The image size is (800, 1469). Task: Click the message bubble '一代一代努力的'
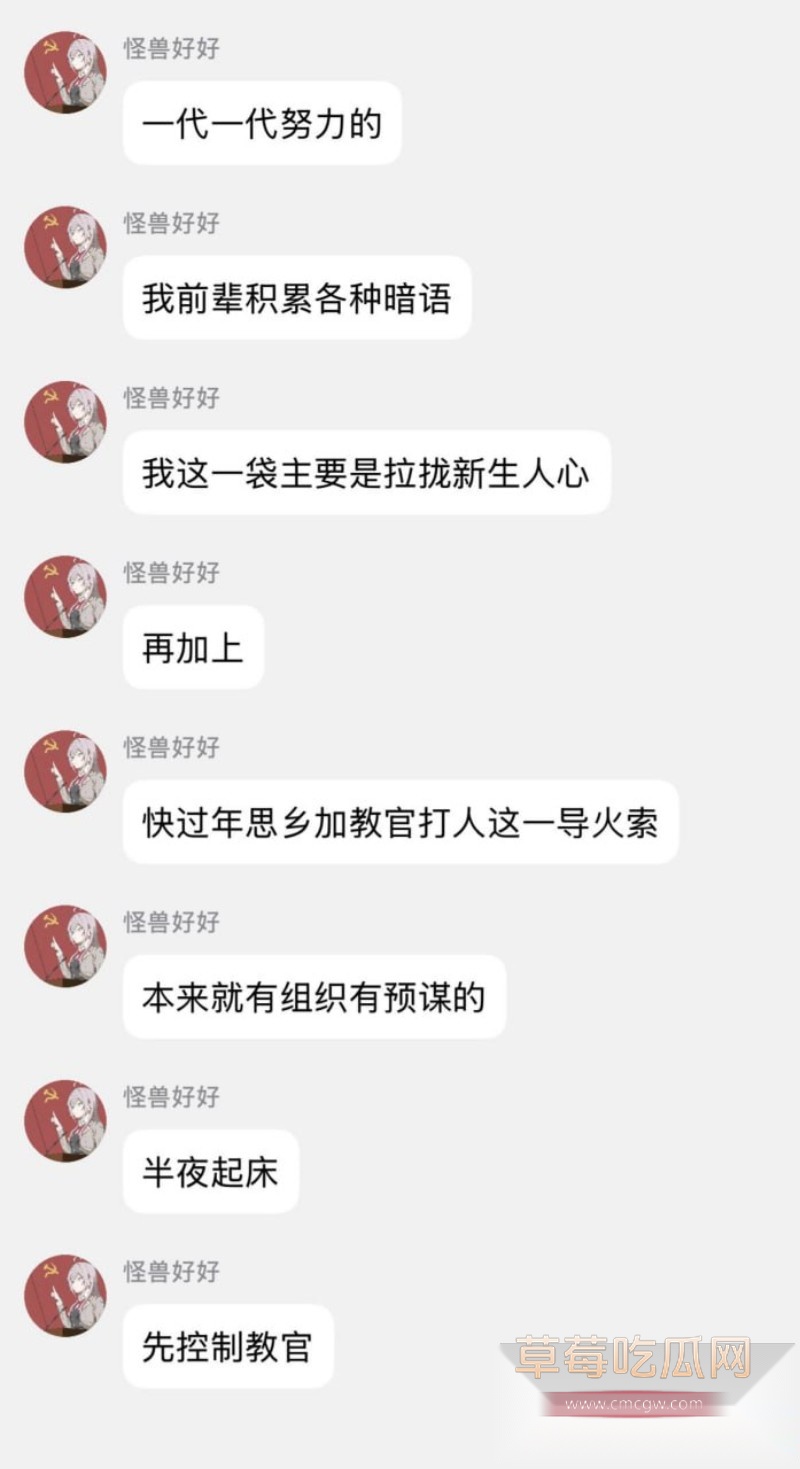click(x=262, y=122)
